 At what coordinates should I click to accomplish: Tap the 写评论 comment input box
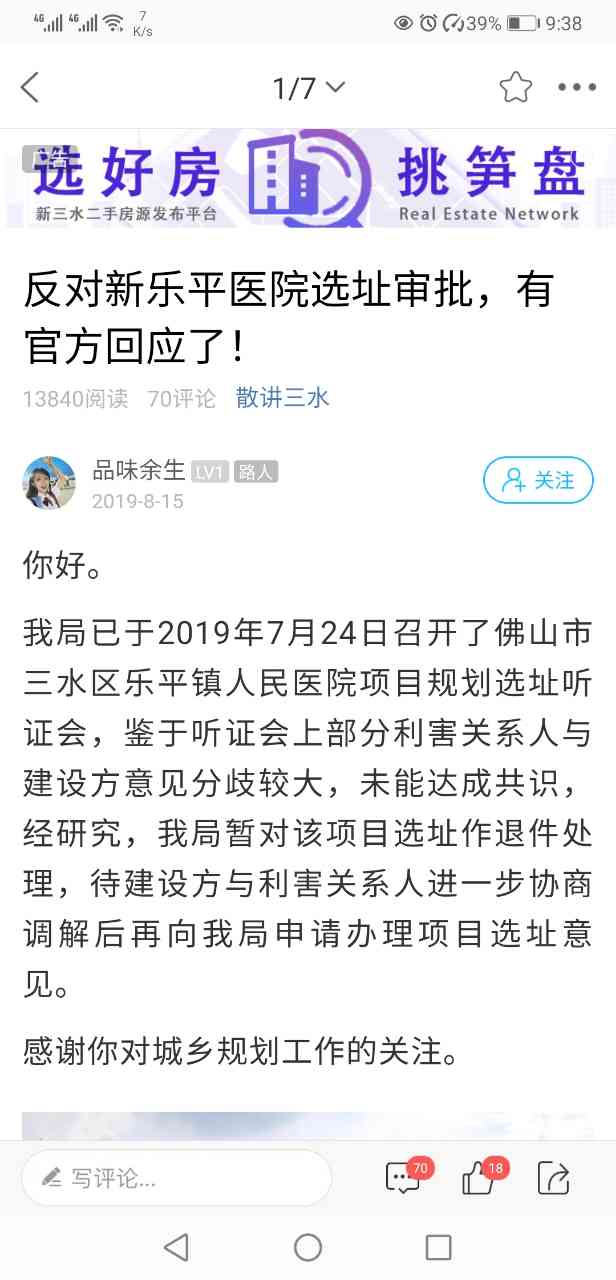[177, 1178]
